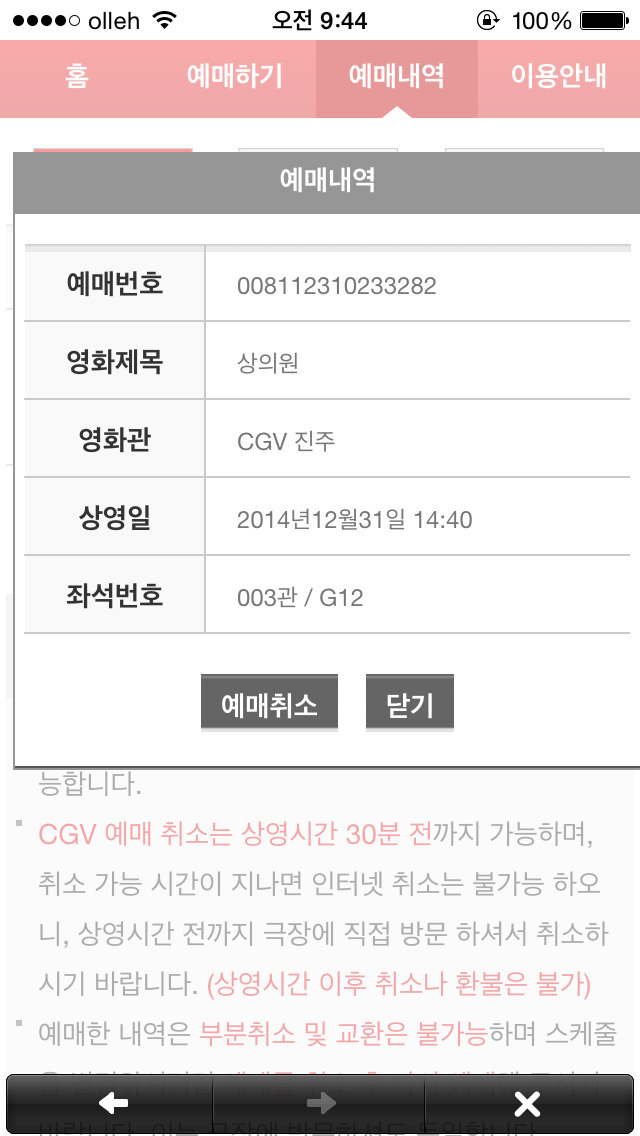
Task: Tap the browser back arrow
Action: 112,1103
